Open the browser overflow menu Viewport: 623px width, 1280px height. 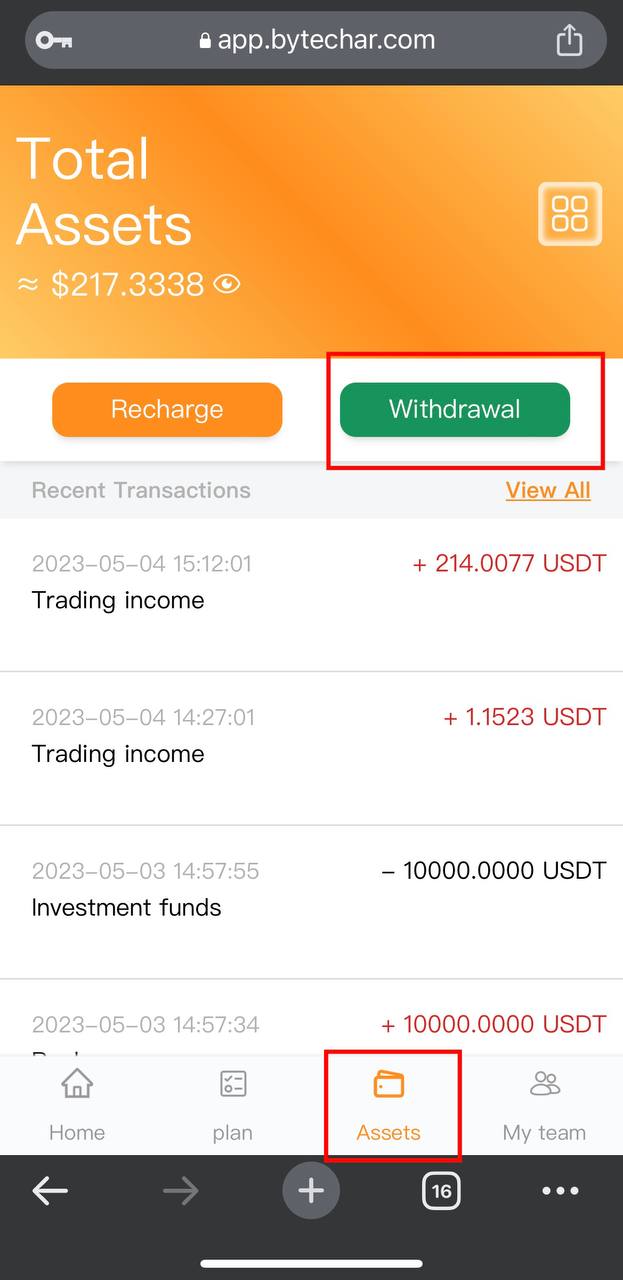click(x=560, y=1190)
